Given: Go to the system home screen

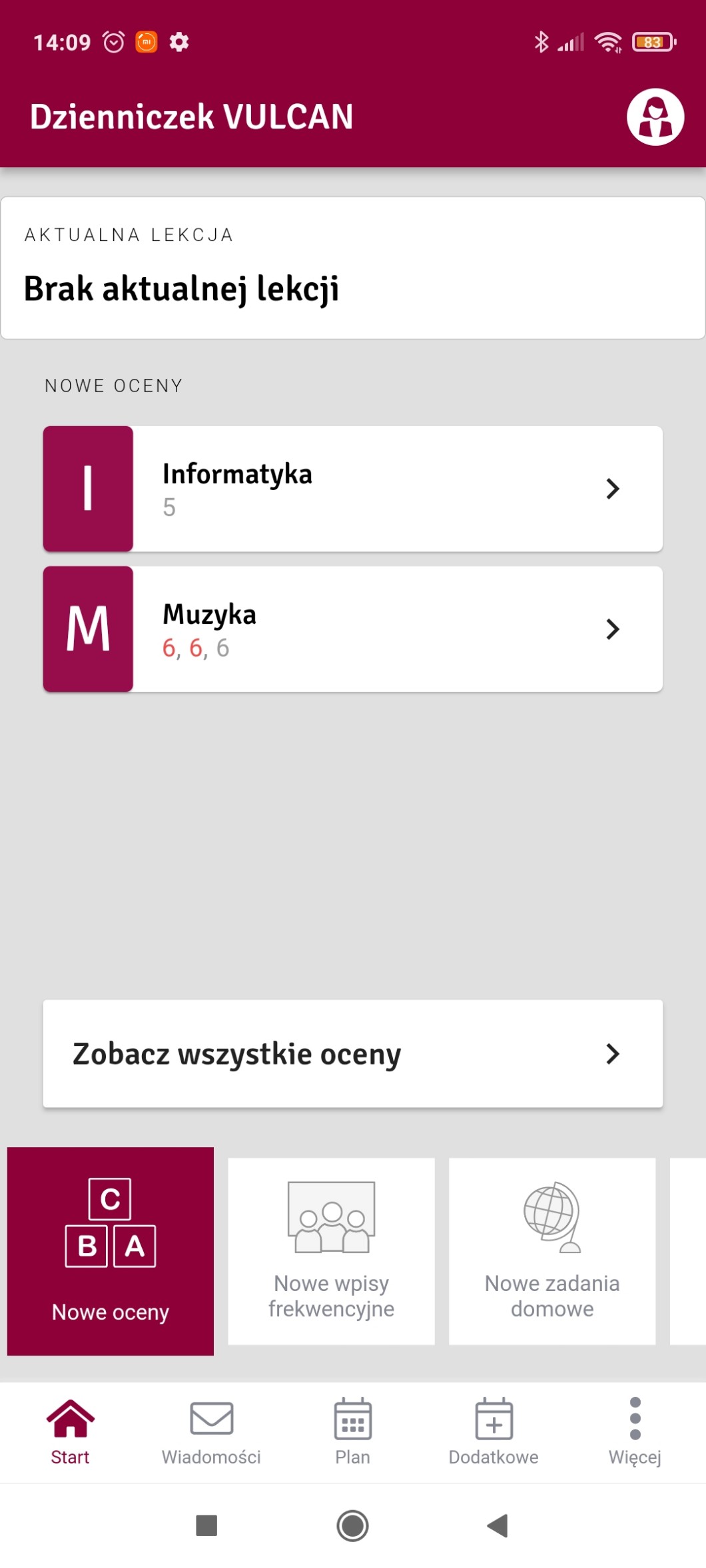Looking at the screenshot, I should 352,1525.
